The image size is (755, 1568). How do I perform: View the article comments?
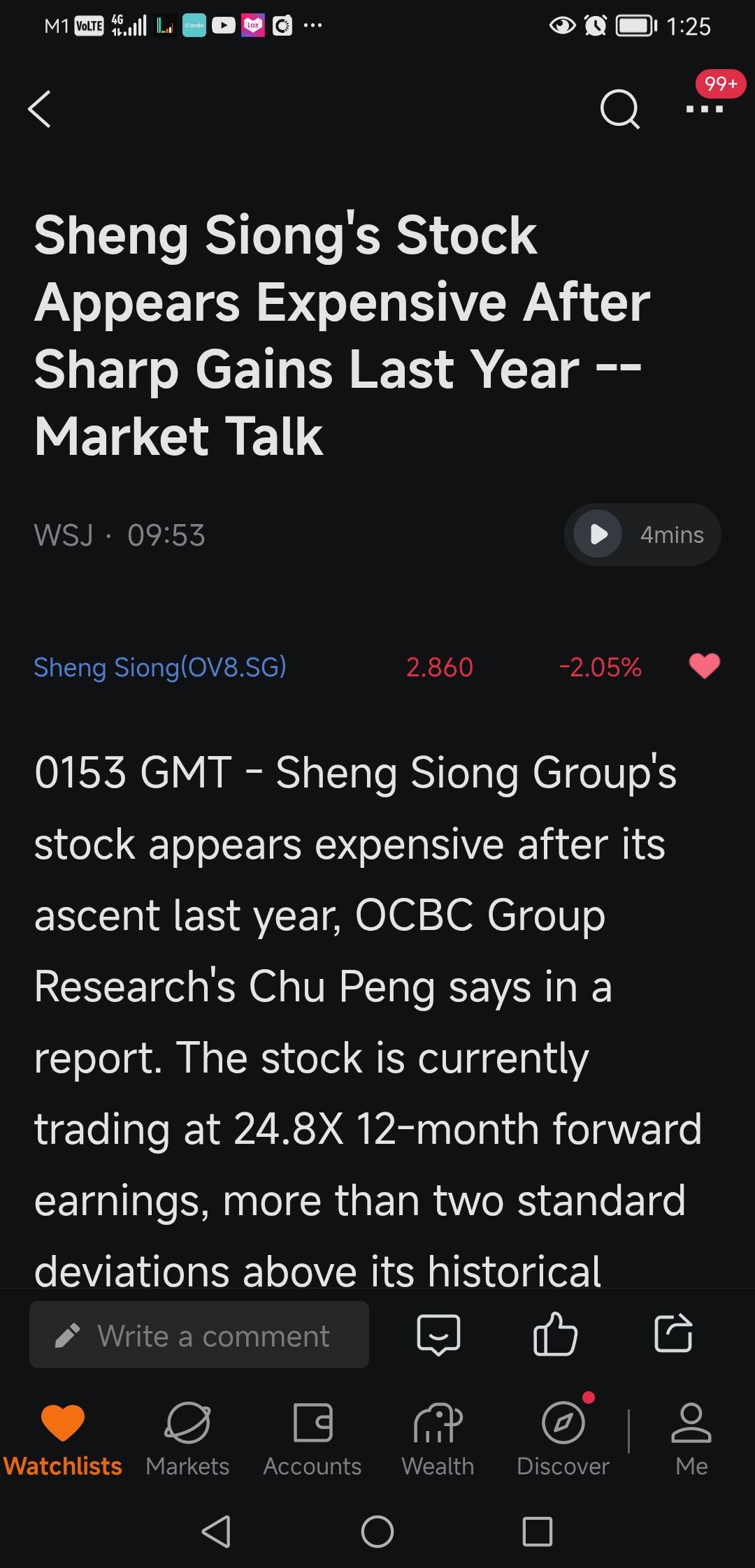point(438,1335)
